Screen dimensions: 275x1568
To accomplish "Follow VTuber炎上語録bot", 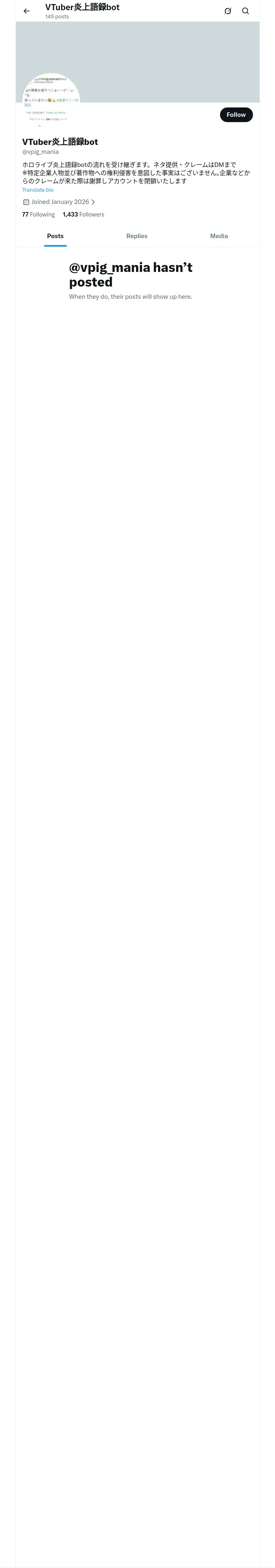I will pyautogui.click(x=236, y=114).
